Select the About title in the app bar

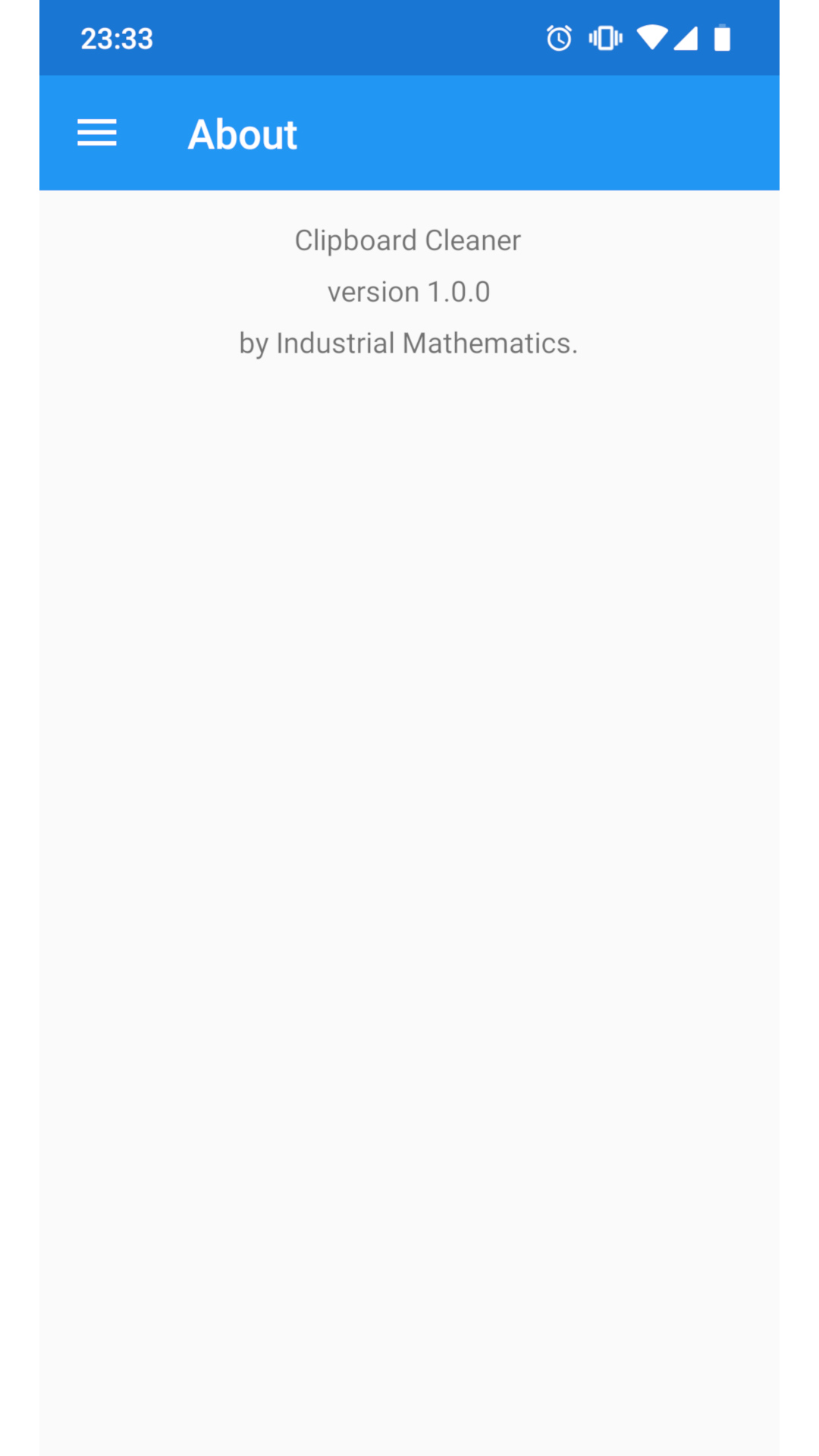243,133
